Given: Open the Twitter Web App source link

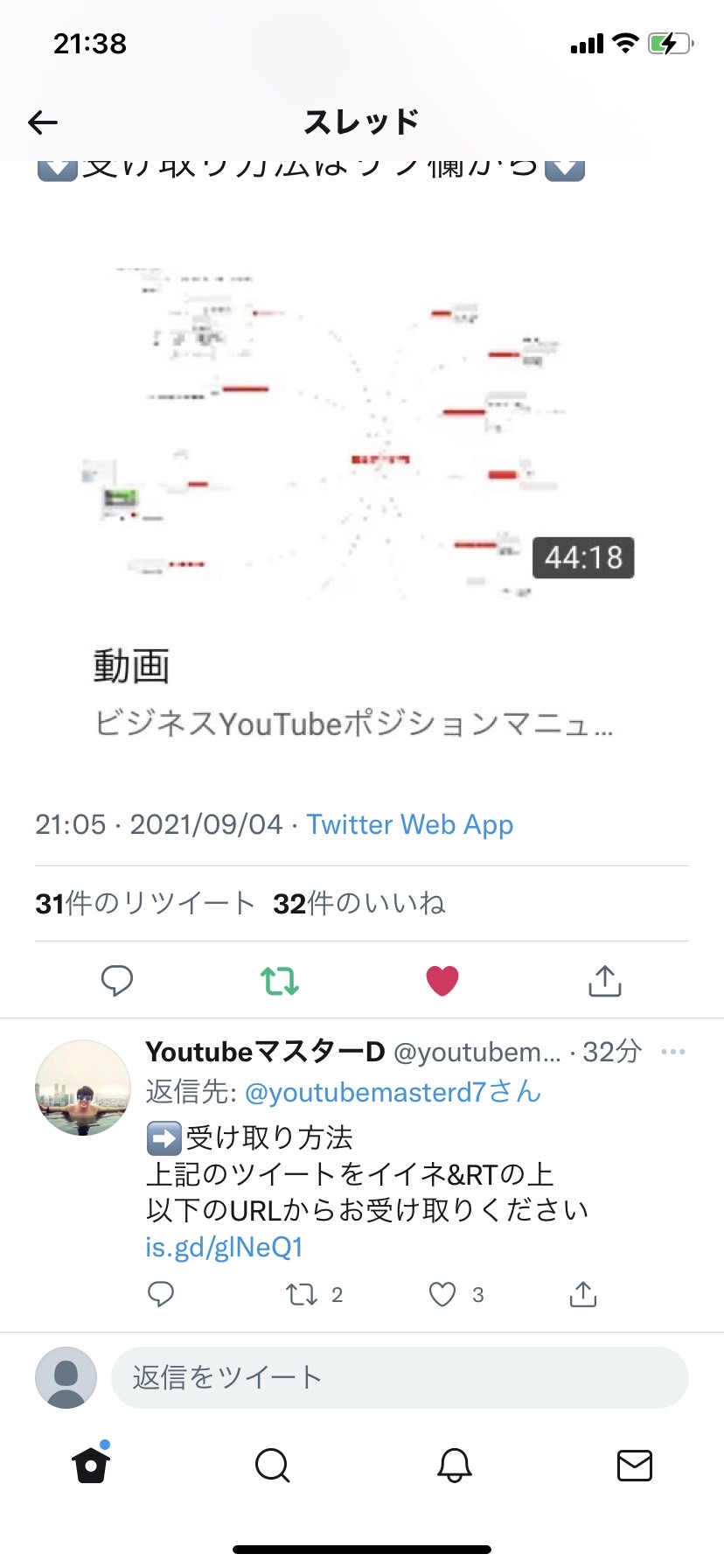Looking at the screenshot, I should click(x=409, y=824).
